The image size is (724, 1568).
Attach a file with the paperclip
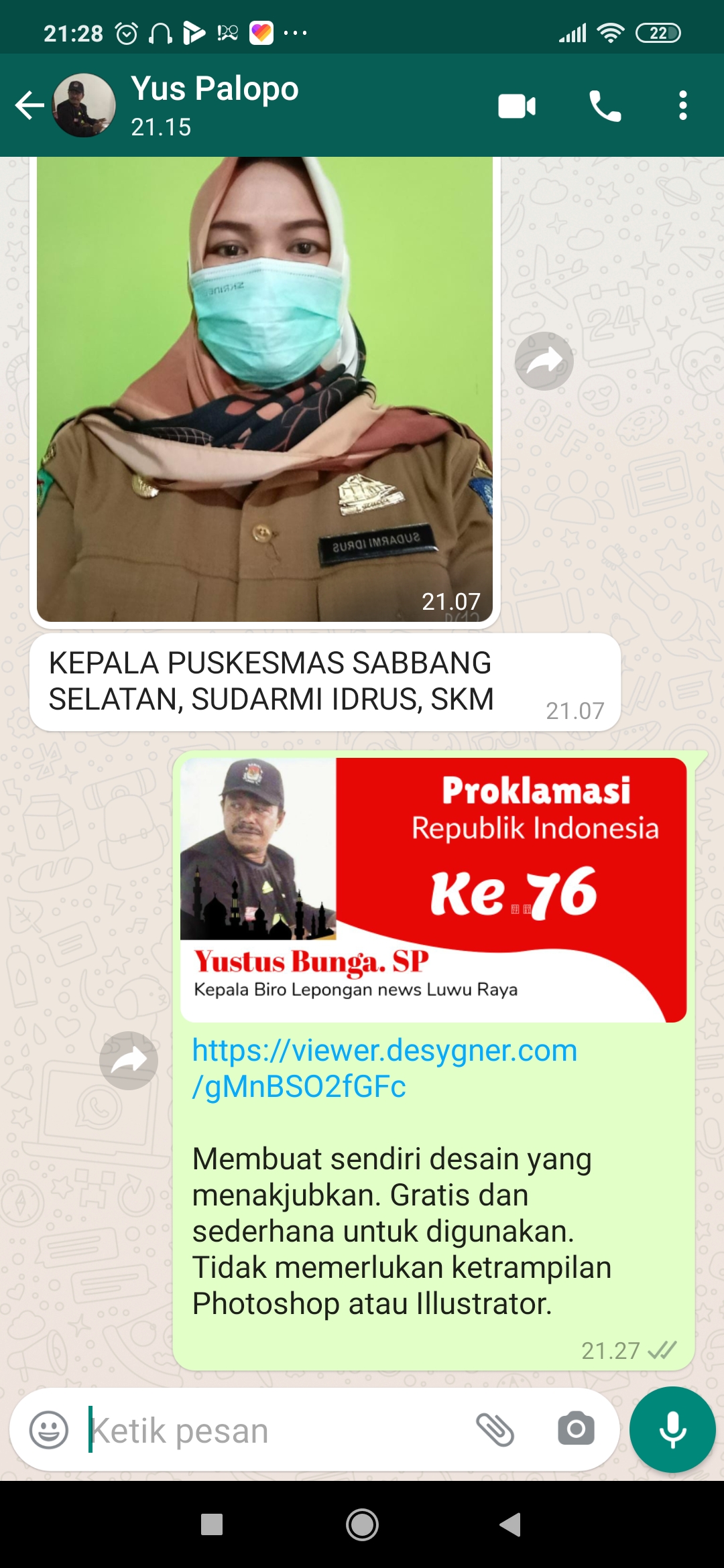pyautogui.click(x=495, y=1429)
